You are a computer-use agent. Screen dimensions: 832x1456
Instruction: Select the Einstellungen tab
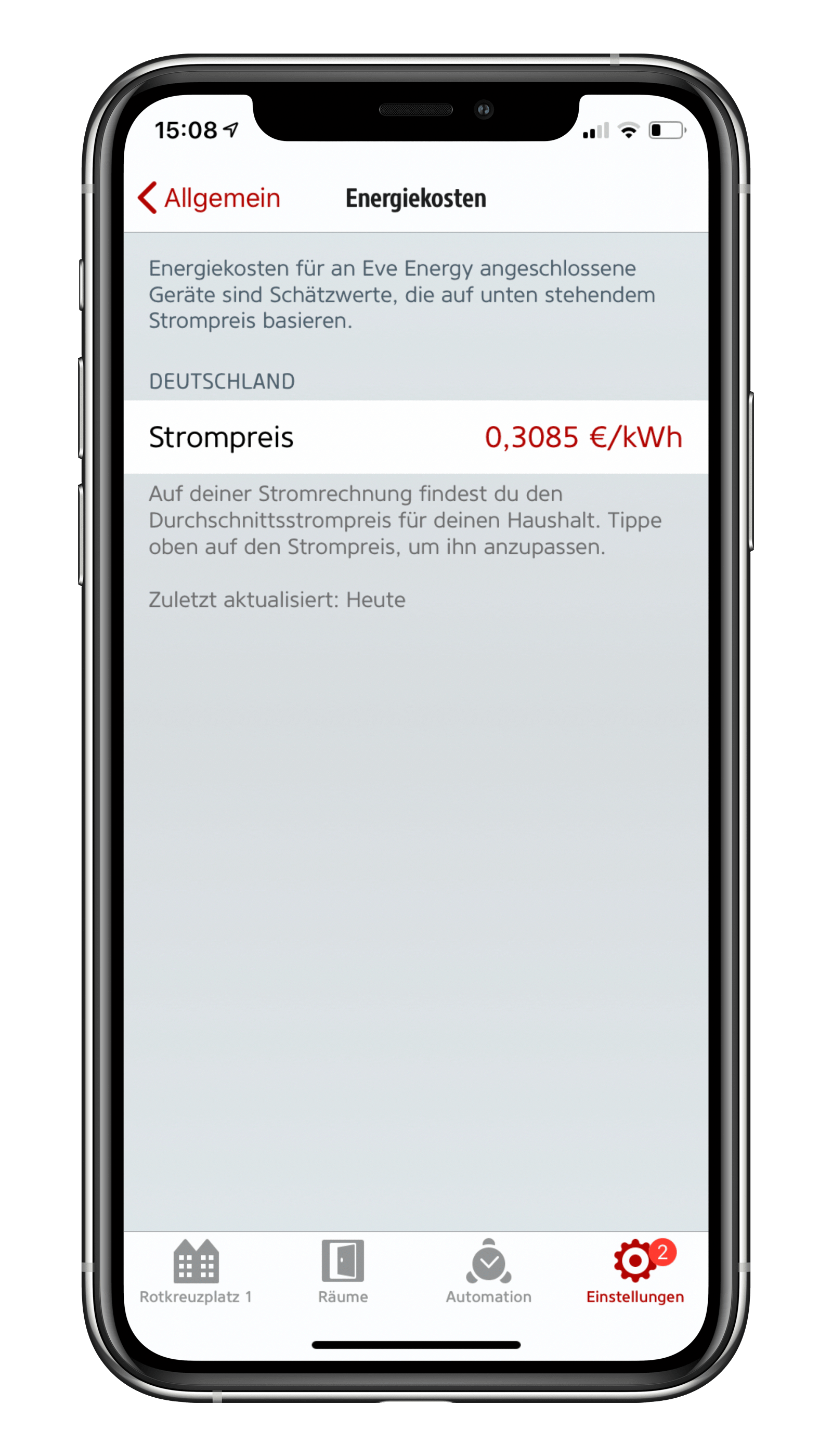635,1271
